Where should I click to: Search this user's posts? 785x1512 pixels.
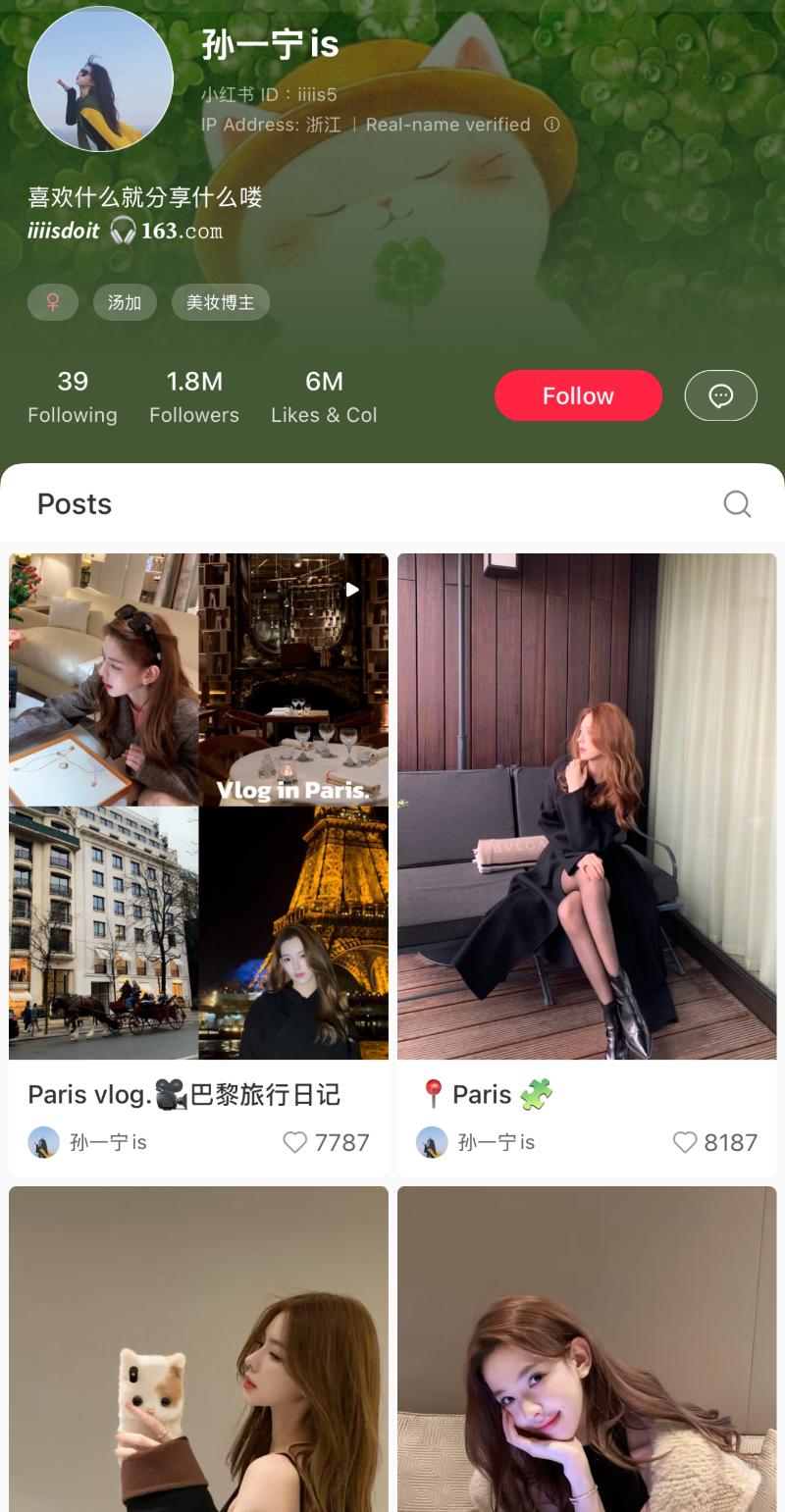pyautogui.click(x=737, y=504)
